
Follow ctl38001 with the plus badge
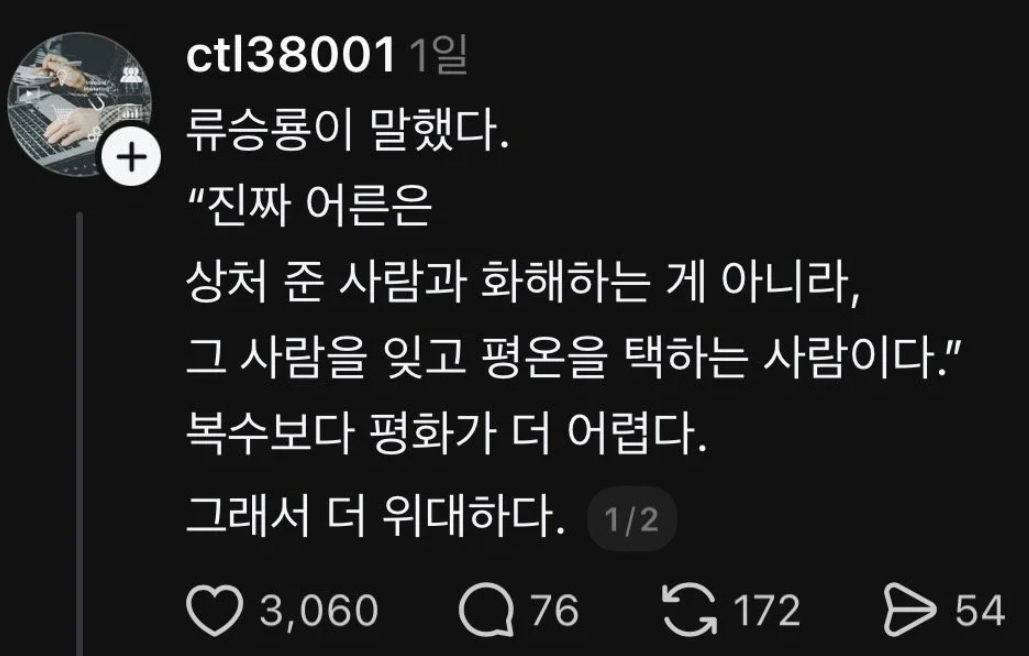[x=130, y=161]
